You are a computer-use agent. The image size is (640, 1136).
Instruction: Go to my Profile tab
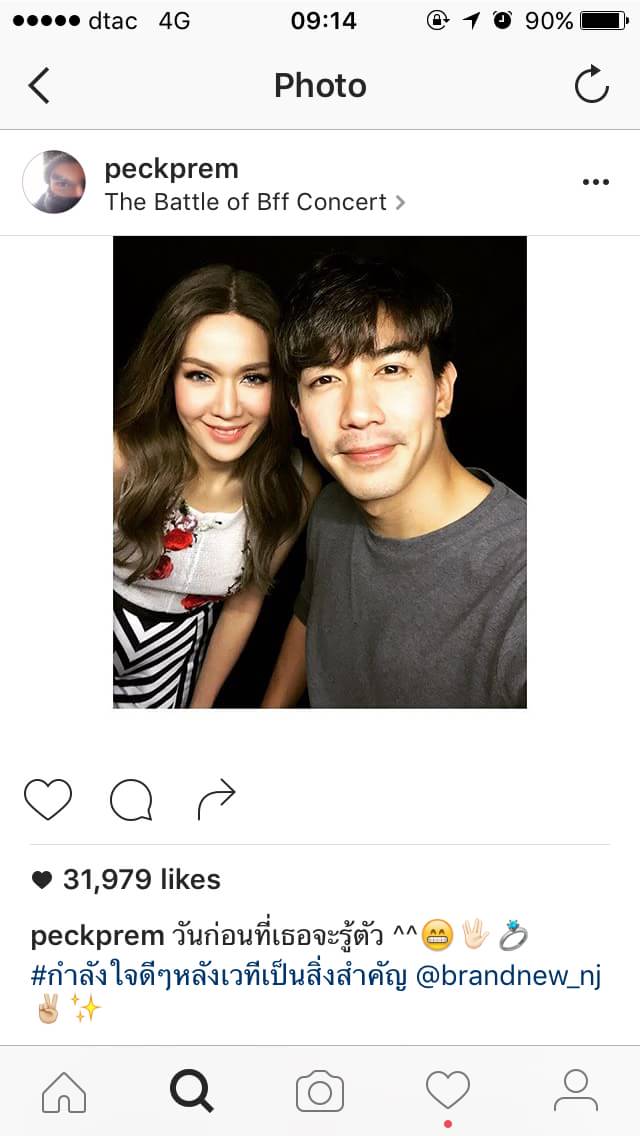click(x=576, y=1090)
